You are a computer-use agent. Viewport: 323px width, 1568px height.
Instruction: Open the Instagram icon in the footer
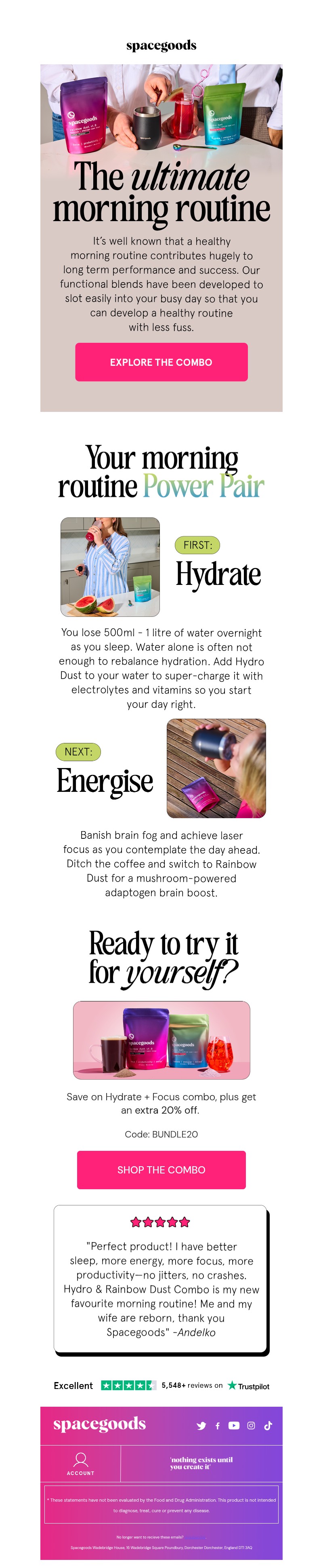(x=251, y=1426)
